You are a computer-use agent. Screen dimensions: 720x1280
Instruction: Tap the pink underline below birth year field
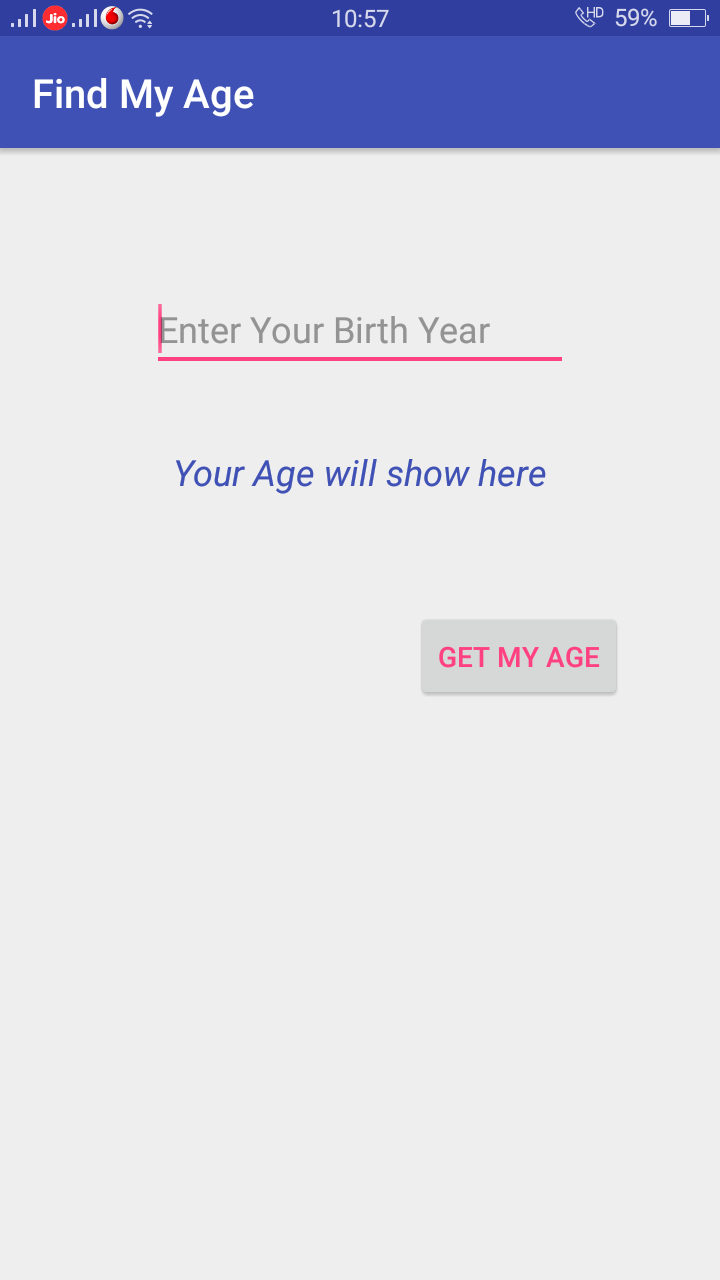point(360,356)
